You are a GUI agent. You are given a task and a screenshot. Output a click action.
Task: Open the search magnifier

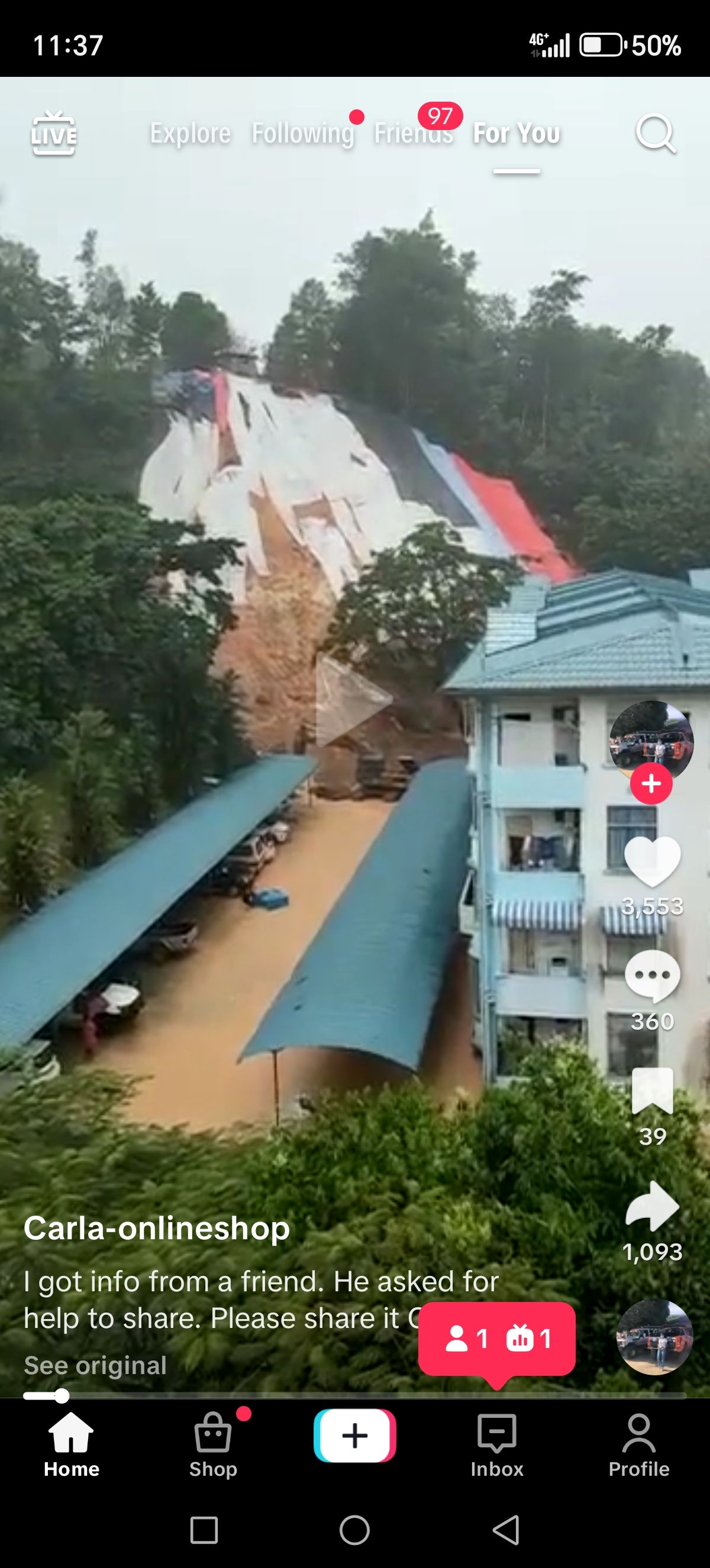(x=656, y=133)
